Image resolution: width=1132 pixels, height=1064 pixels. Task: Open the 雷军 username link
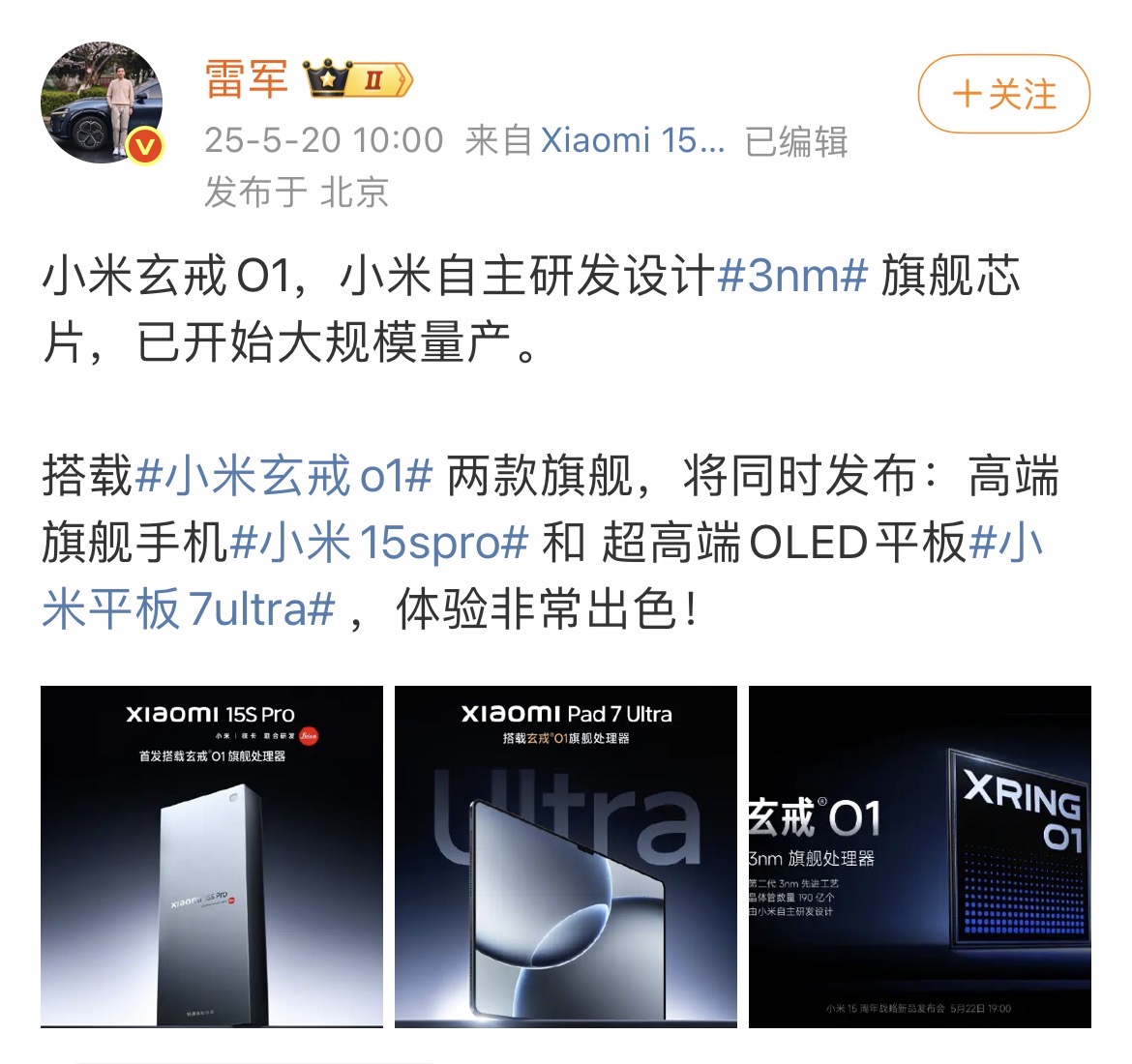[247, 79]
